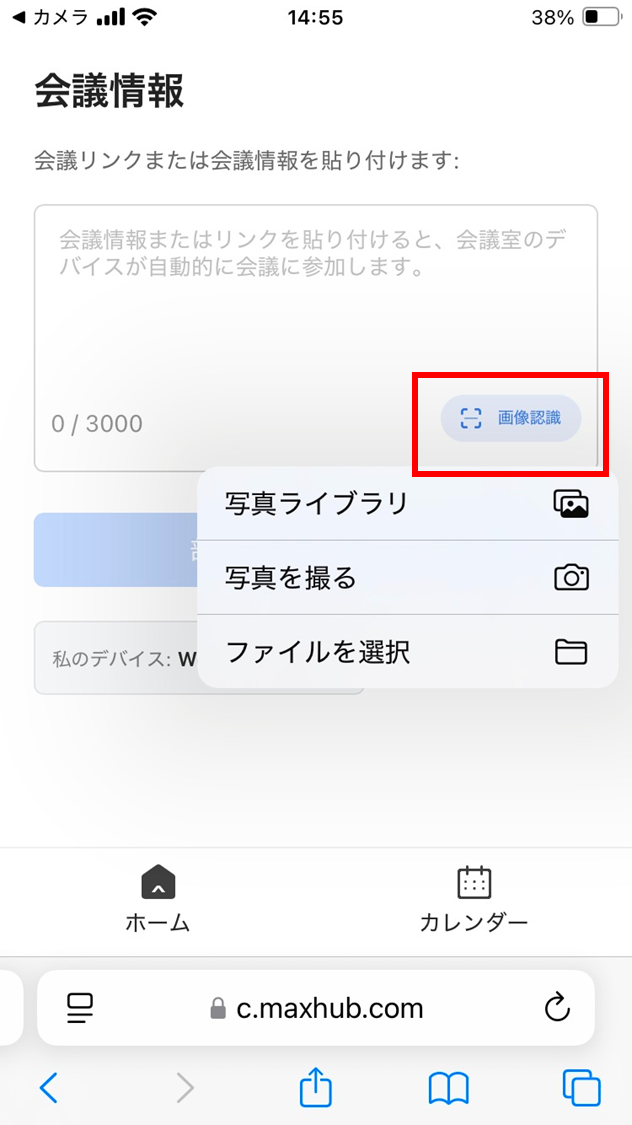Tap the c.maxhub.com address bar
This screenshot has height=1125, width=632.
click(x=330, y=1008)
